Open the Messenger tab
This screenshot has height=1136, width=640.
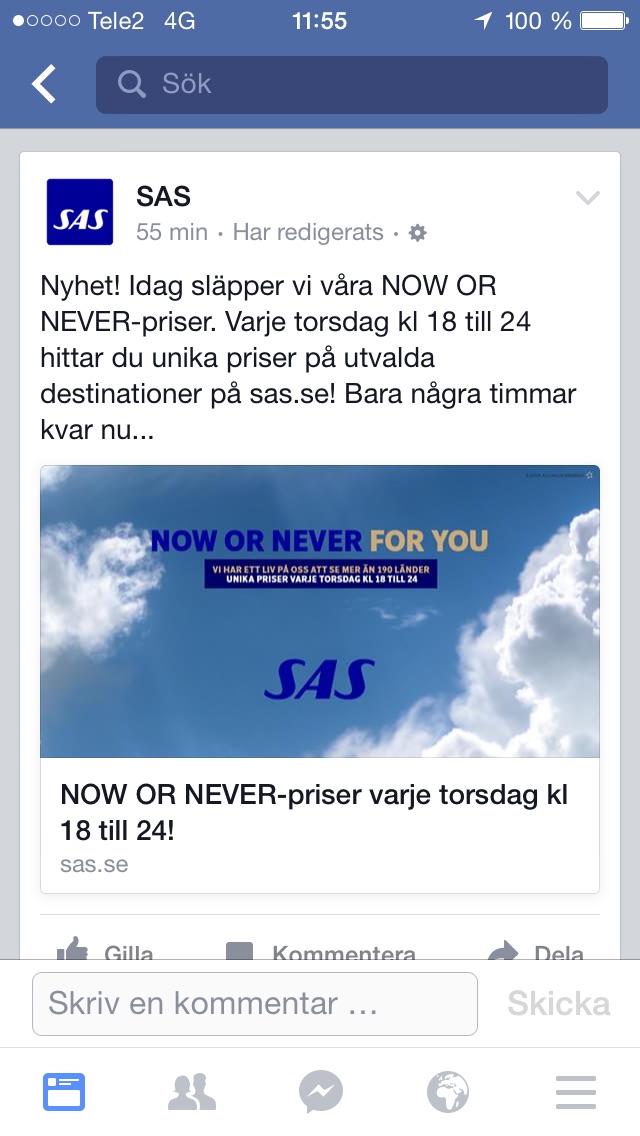click(321, 1092)
